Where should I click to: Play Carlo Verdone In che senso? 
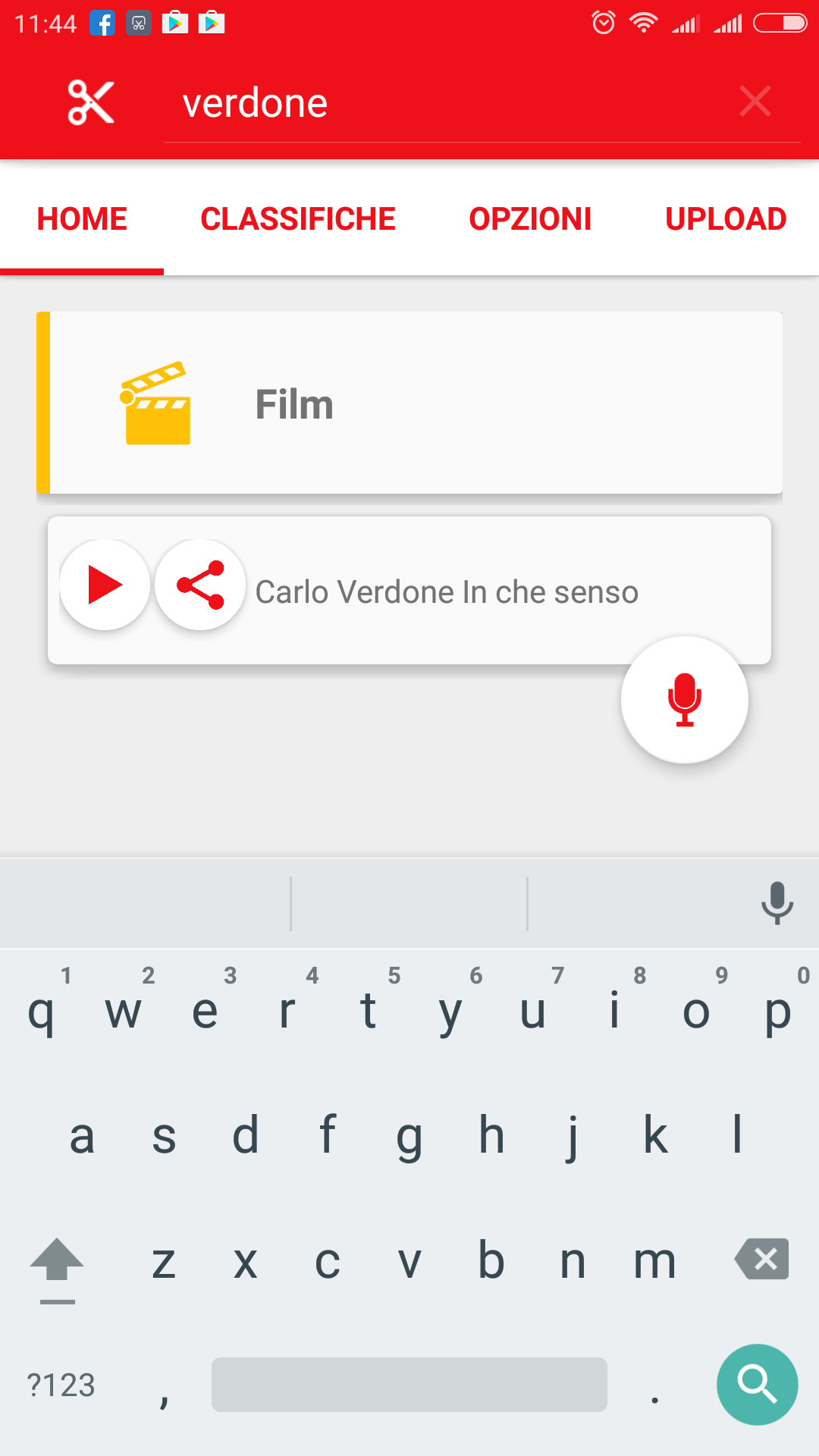(105, 585)
